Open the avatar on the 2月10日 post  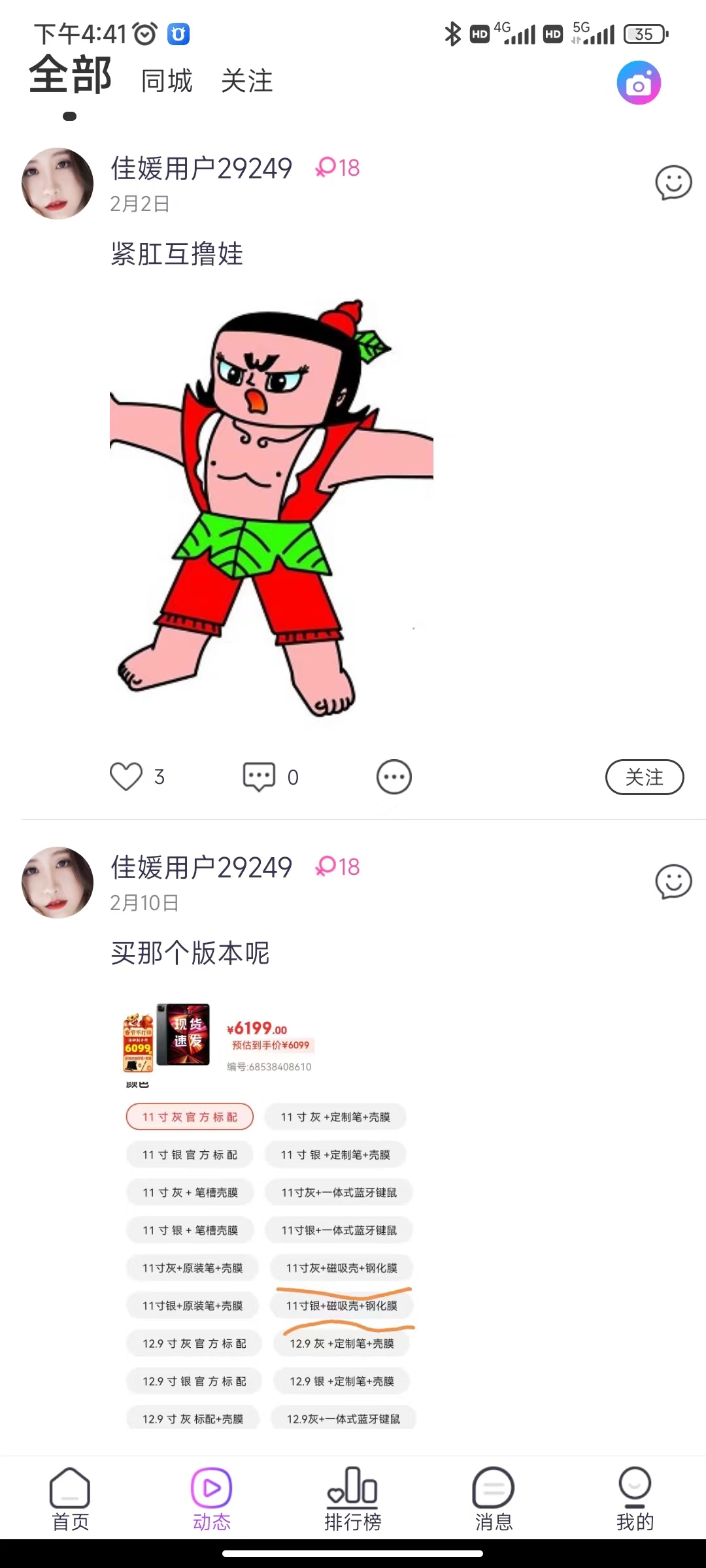[58, 883]
